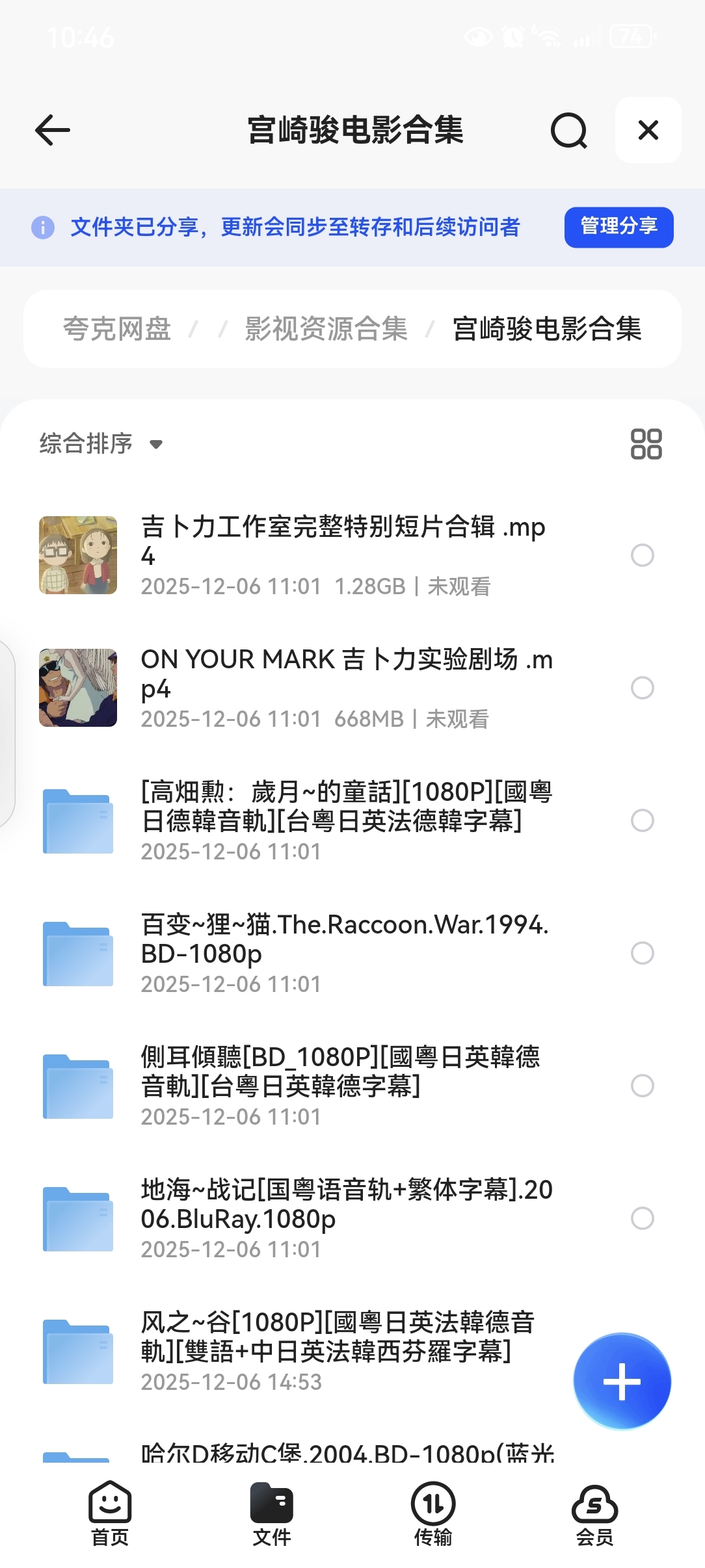Switch to grid view layout
The height and width of the screenshot is (1568, 705).
point(646,444)
